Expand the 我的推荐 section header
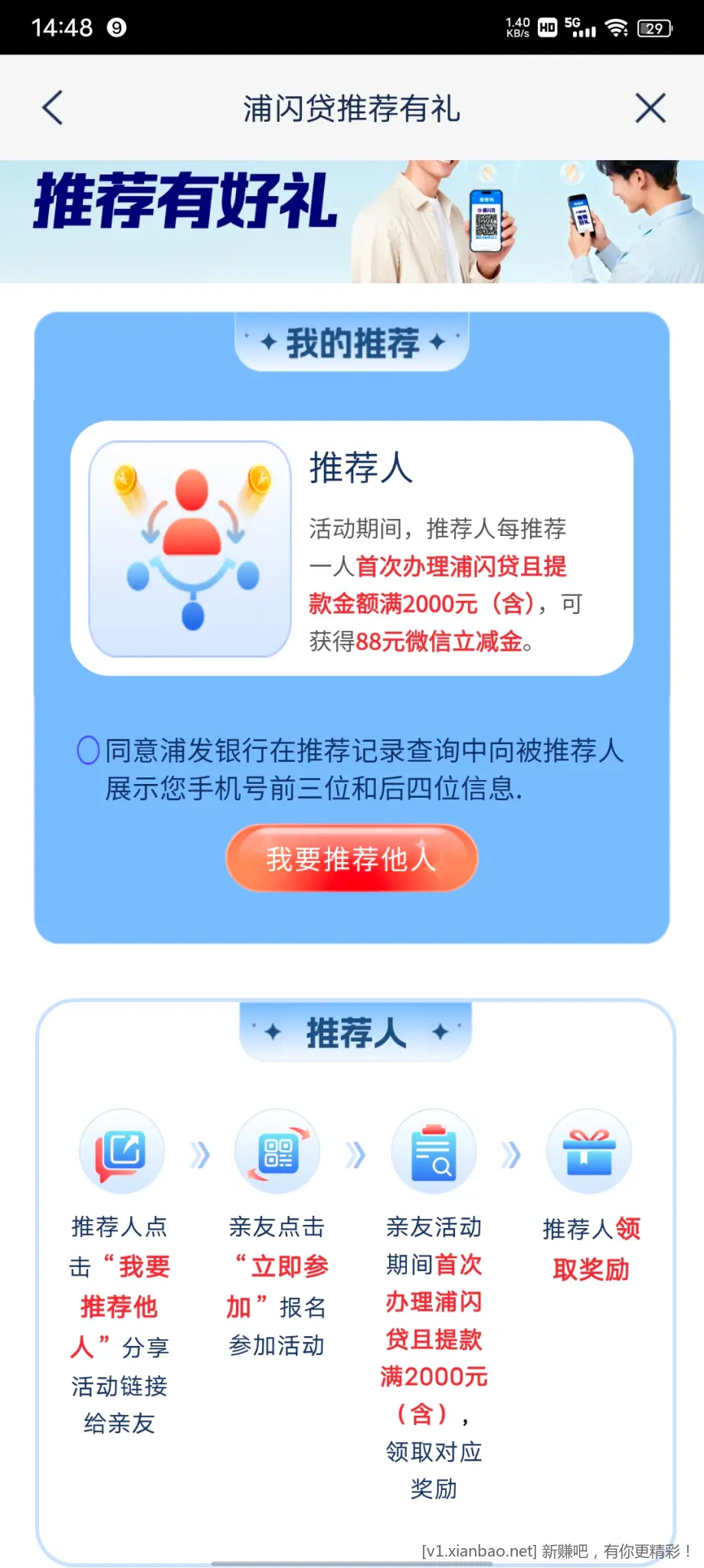 pyautogui.click(x=352, y=345)
